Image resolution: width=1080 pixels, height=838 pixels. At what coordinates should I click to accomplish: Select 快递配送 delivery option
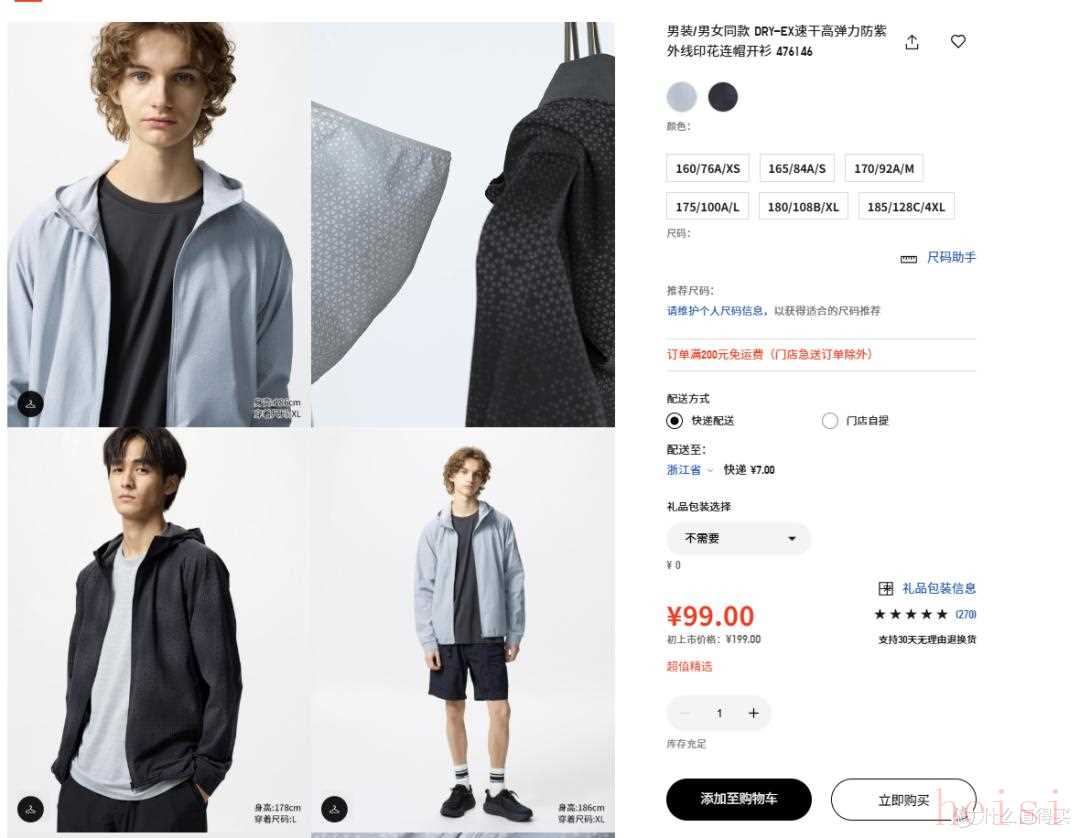point(675,421)
